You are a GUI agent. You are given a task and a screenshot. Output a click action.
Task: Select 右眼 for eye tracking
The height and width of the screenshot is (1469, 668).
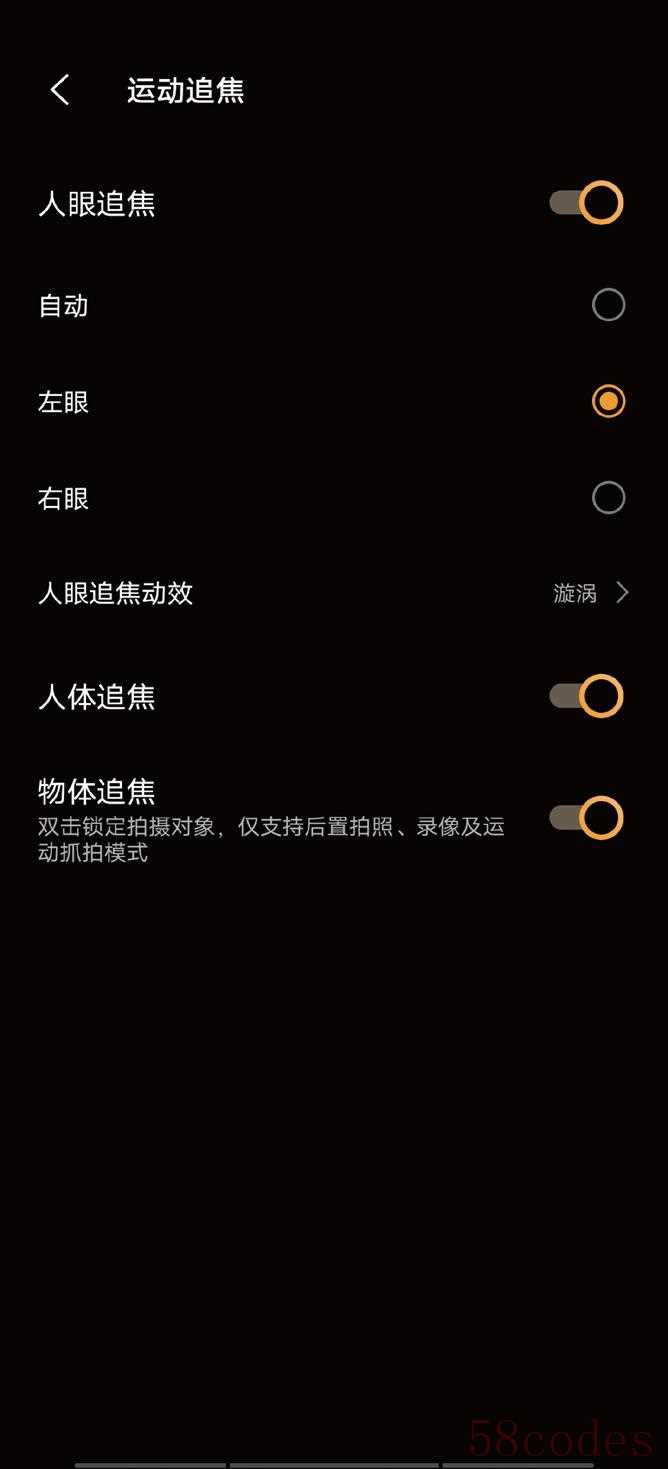608,498
